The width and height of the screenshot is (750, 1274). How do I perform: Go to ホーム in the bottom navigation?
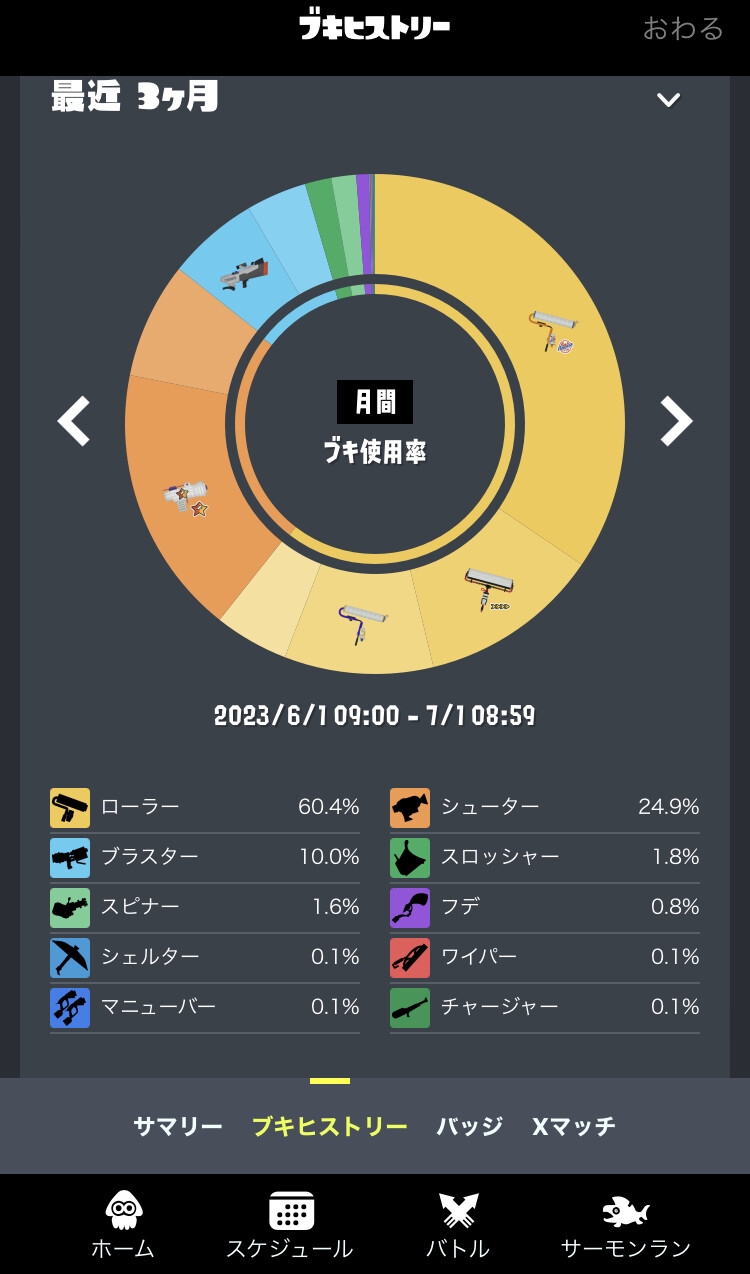123,1224
